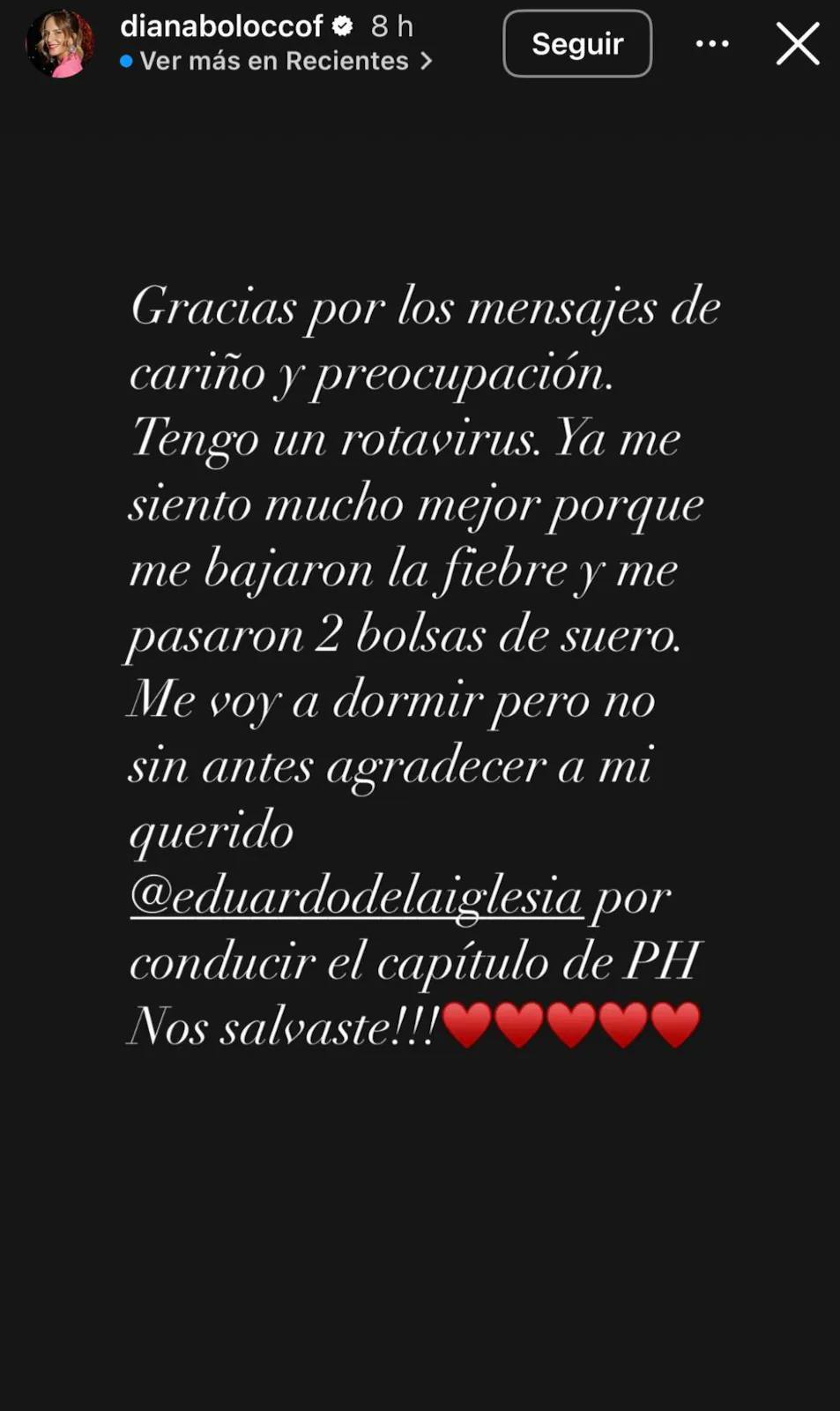The width and height of the screenshot is (840, 1411).
Task: Open the @eduardodelaiglesia mention
Action: coord(356,897)
